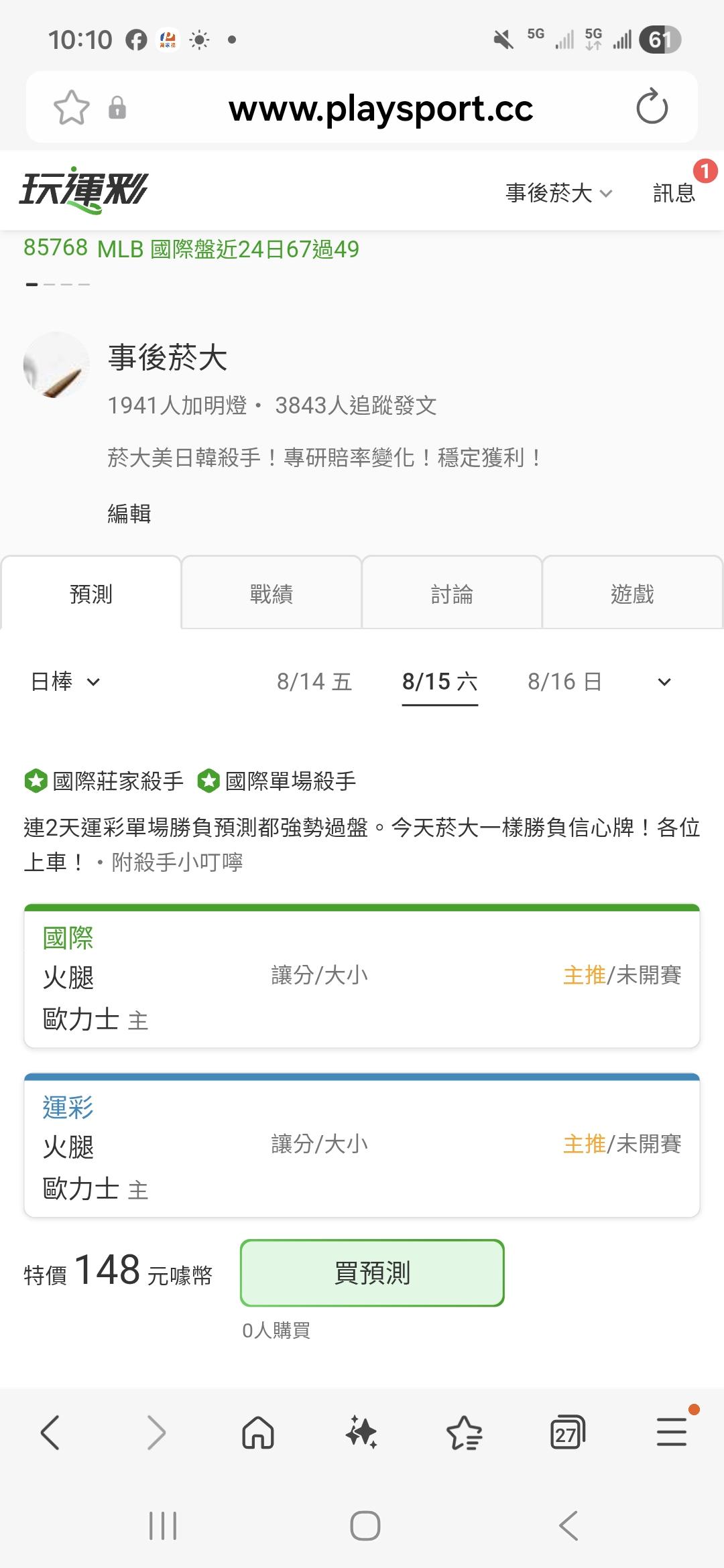Select the 8/16 日 date

tap(564, 681)
